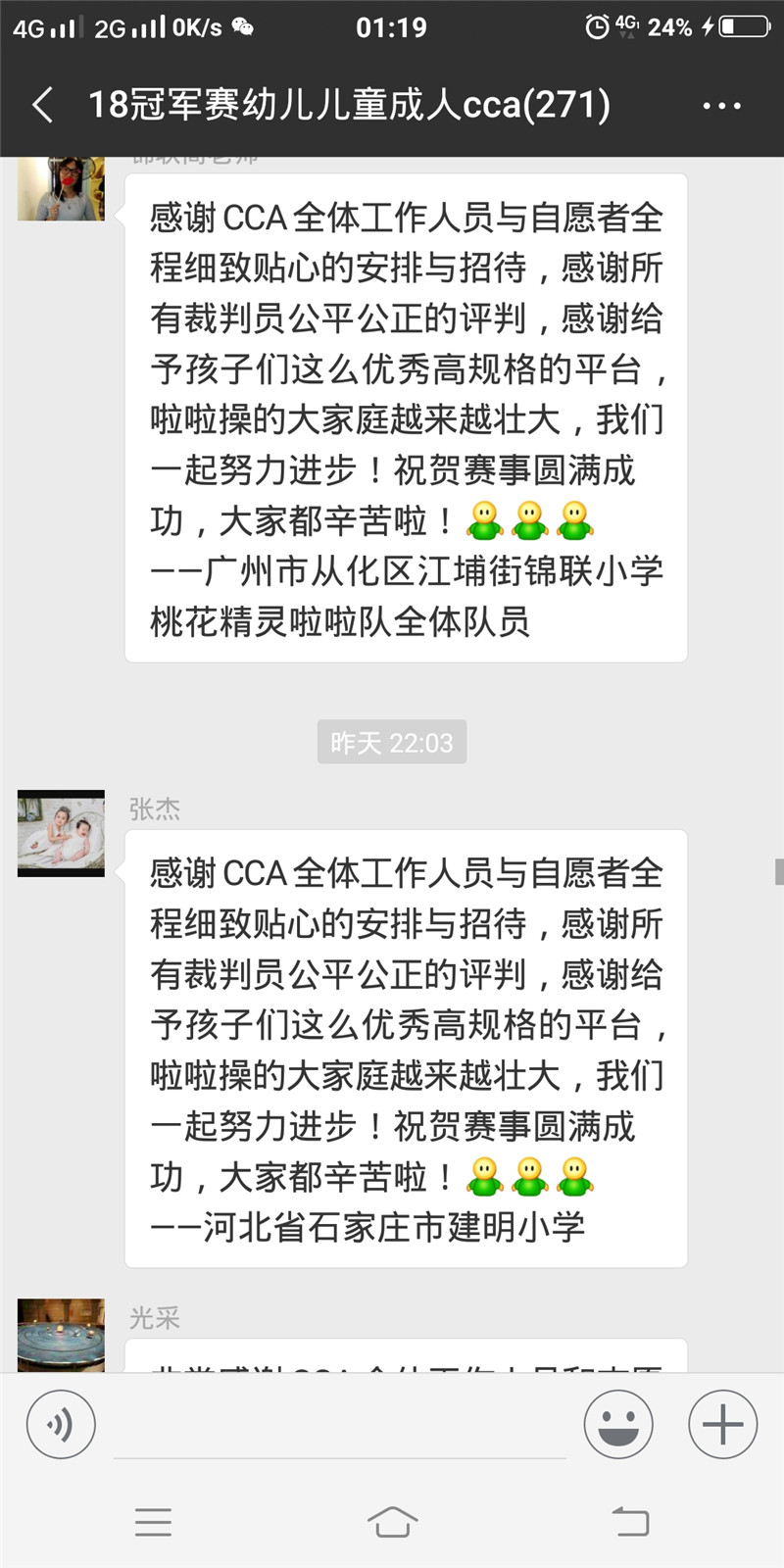784x1568 pixels.
Task: Open the system recent apps menu
Action: [153, 1522]
